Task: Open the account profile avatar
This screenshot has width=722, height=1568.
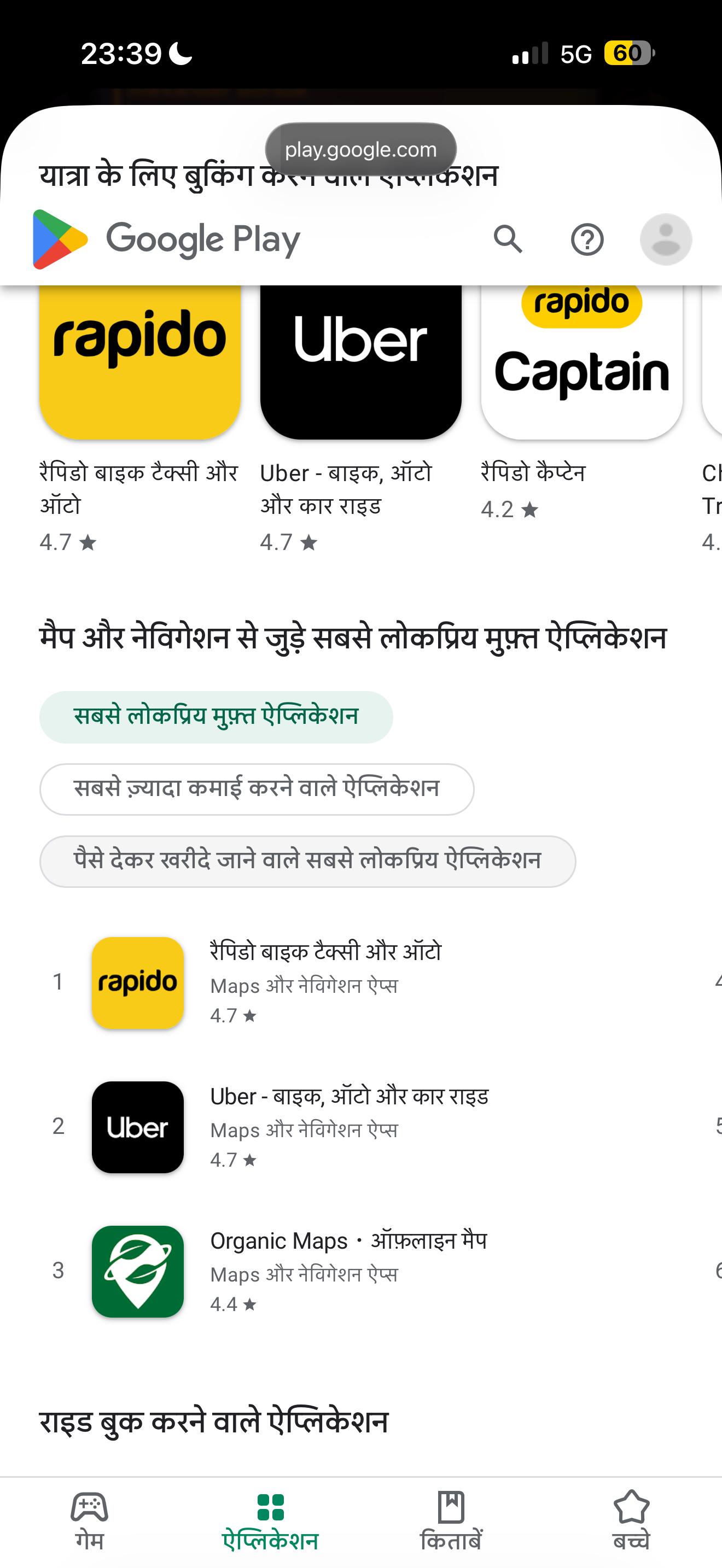Action: click(665, 239)
